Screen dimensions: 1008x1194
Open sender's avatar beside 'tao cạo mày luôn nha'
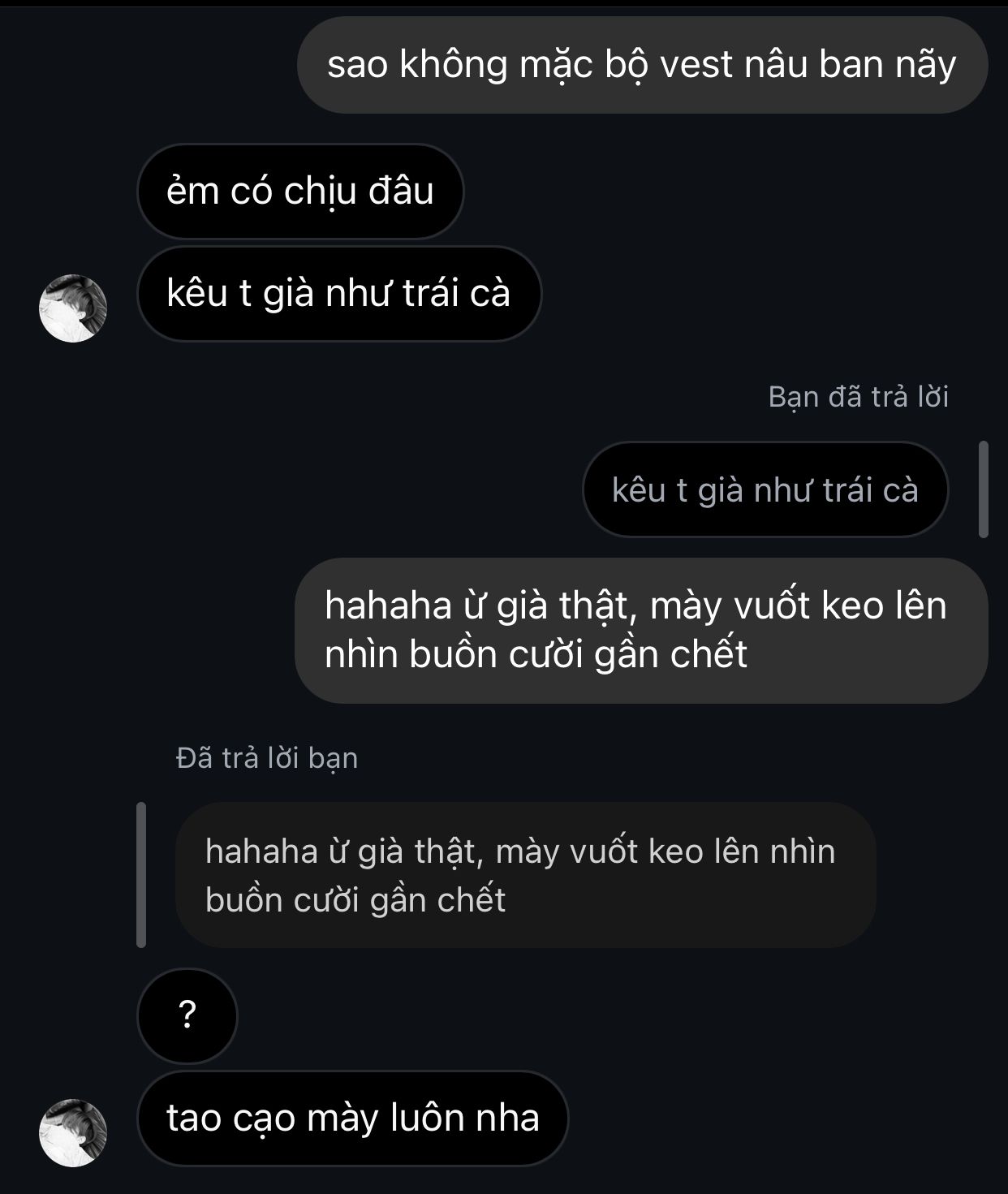[73, 1133]
